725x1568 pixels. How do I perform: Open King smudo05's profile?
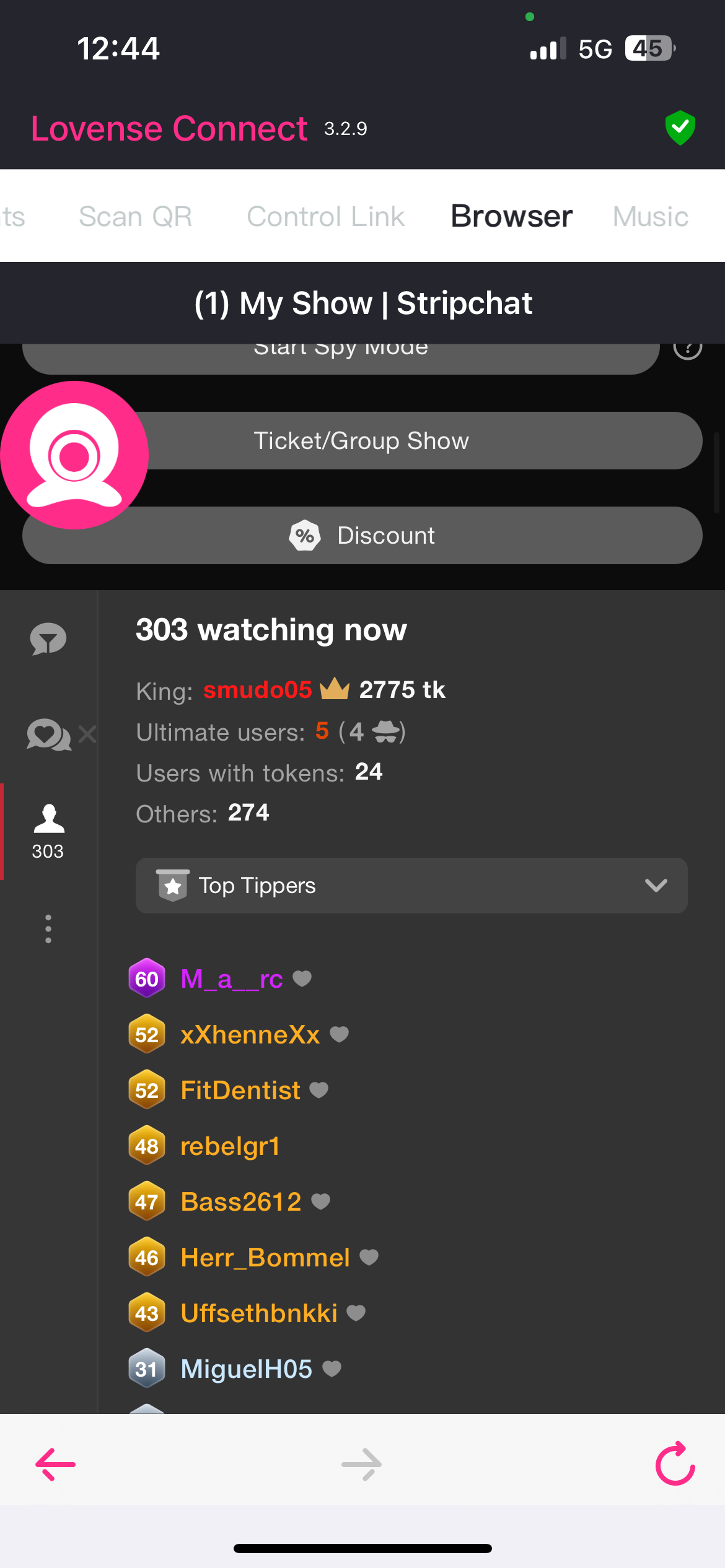click(258, 690)
